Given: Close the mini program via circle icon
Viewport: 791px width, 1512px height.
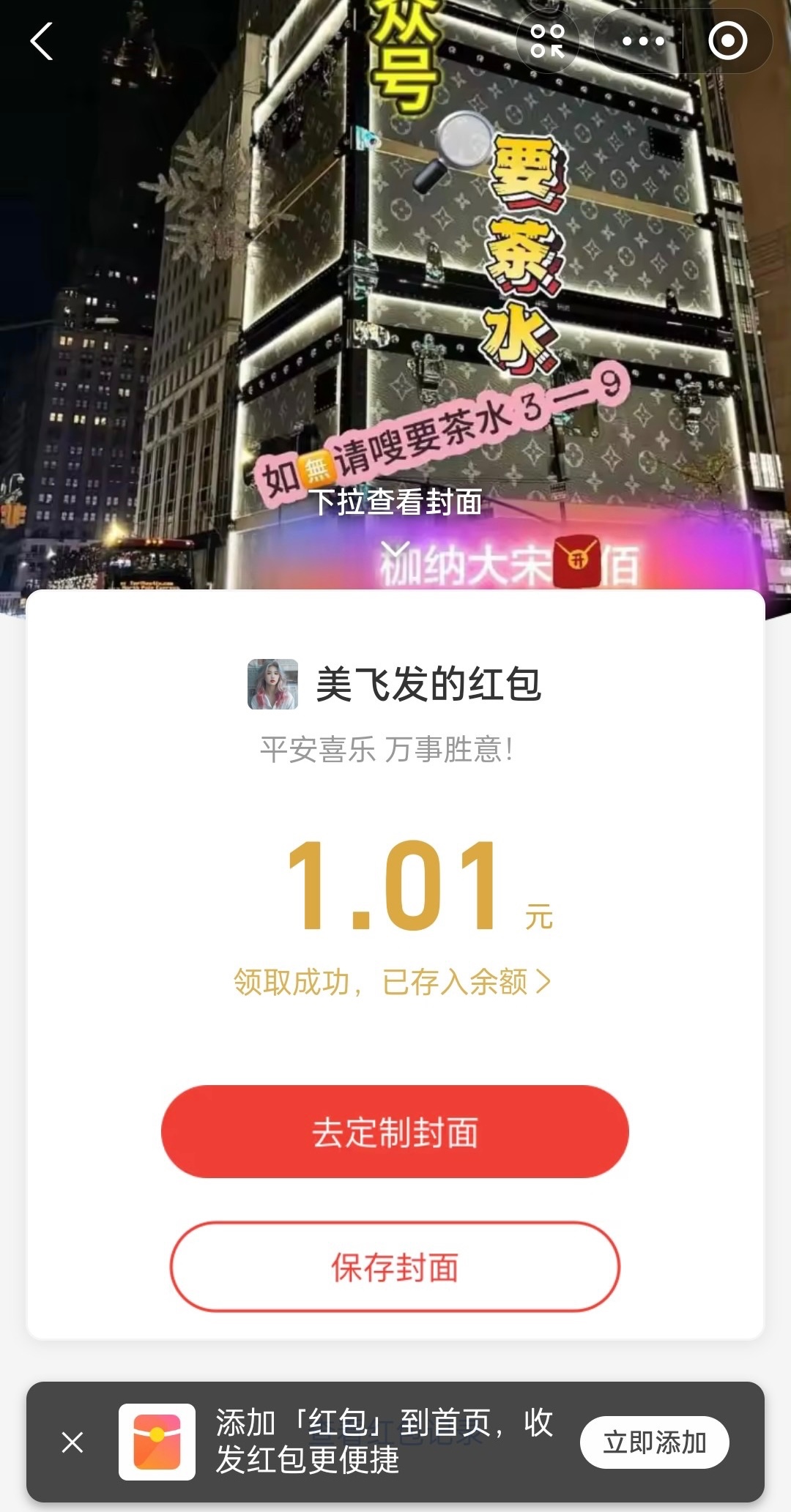Looking at the screenshot, I should tap(727, 41).
